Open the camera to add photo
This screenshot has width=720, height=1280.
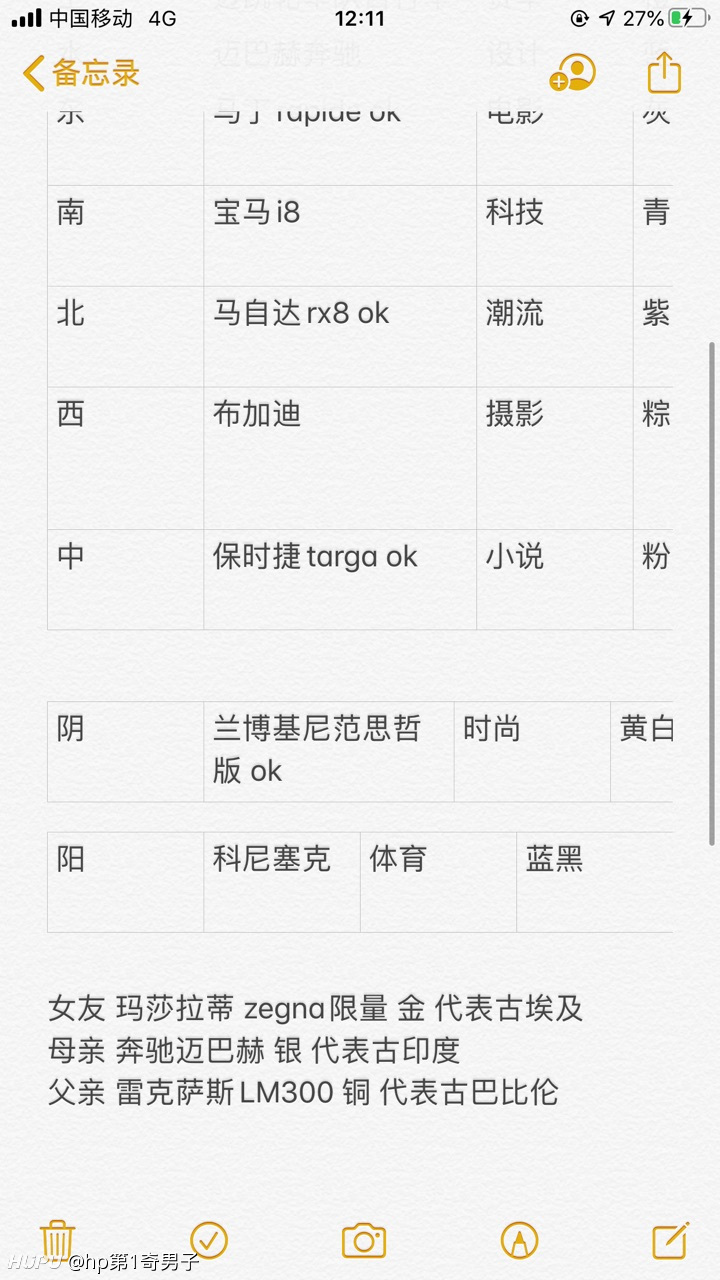pos(364,1240)
